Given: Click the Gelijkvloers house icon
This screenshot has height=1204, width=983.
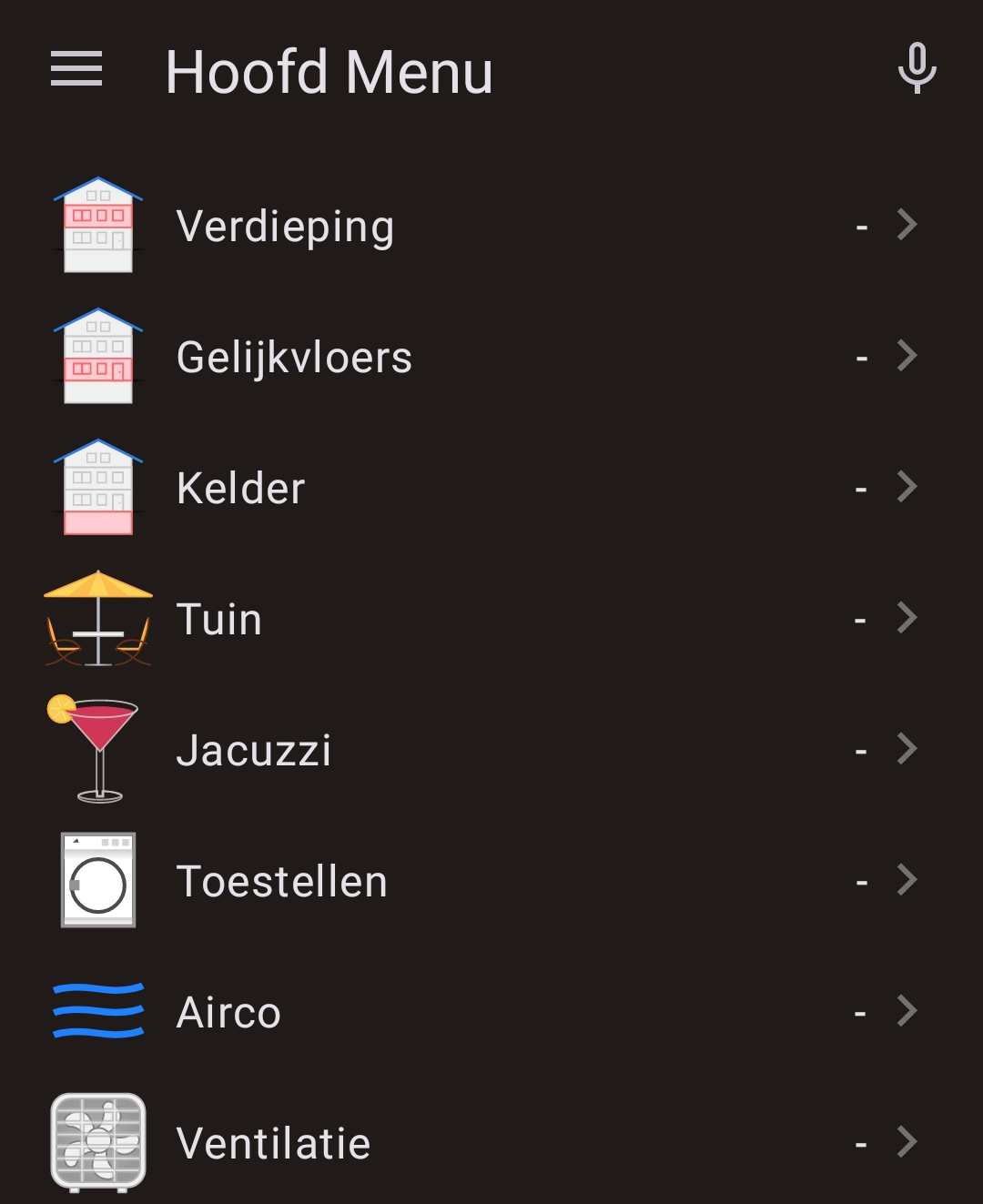Looking at the screenshot, I should (x=96, y=356).
